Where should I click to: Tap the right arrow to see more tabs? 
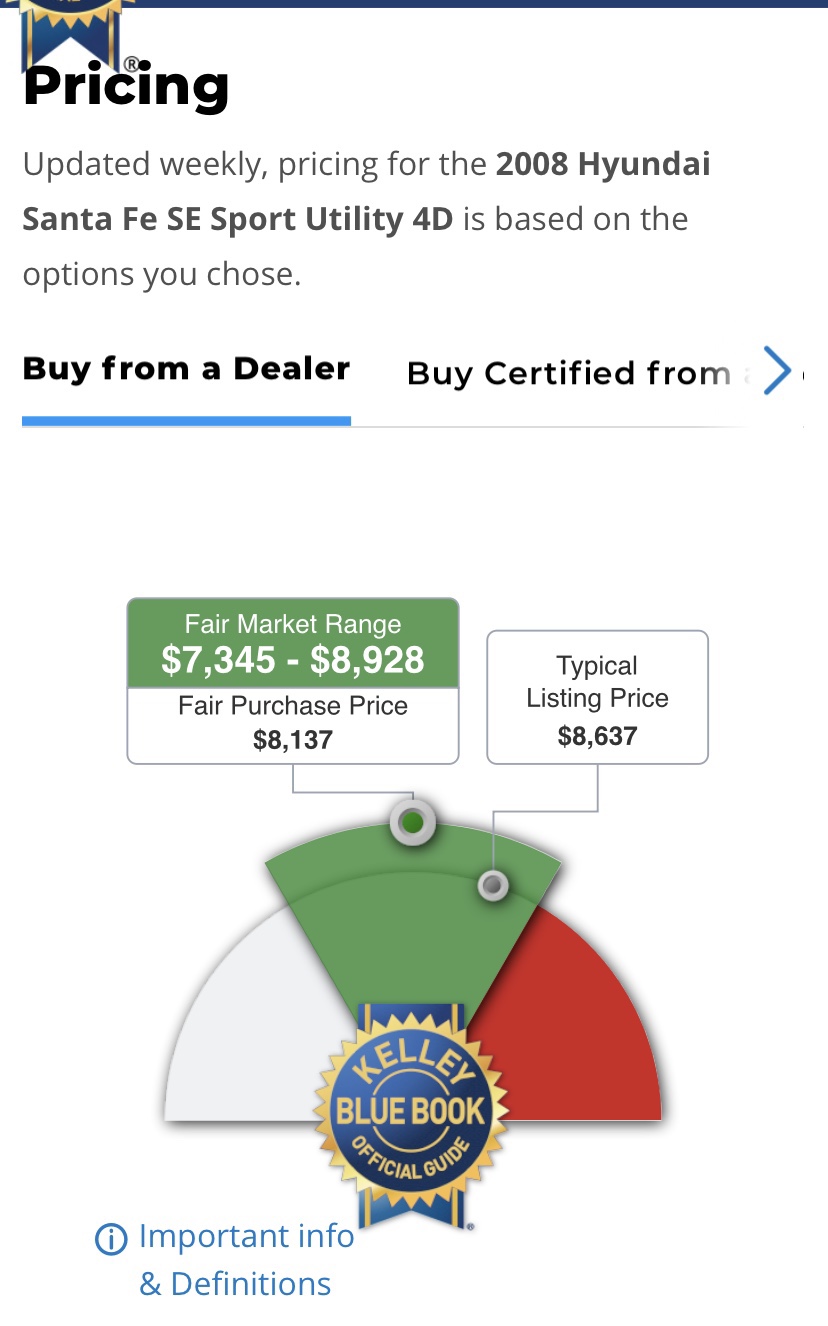[777, 371]
